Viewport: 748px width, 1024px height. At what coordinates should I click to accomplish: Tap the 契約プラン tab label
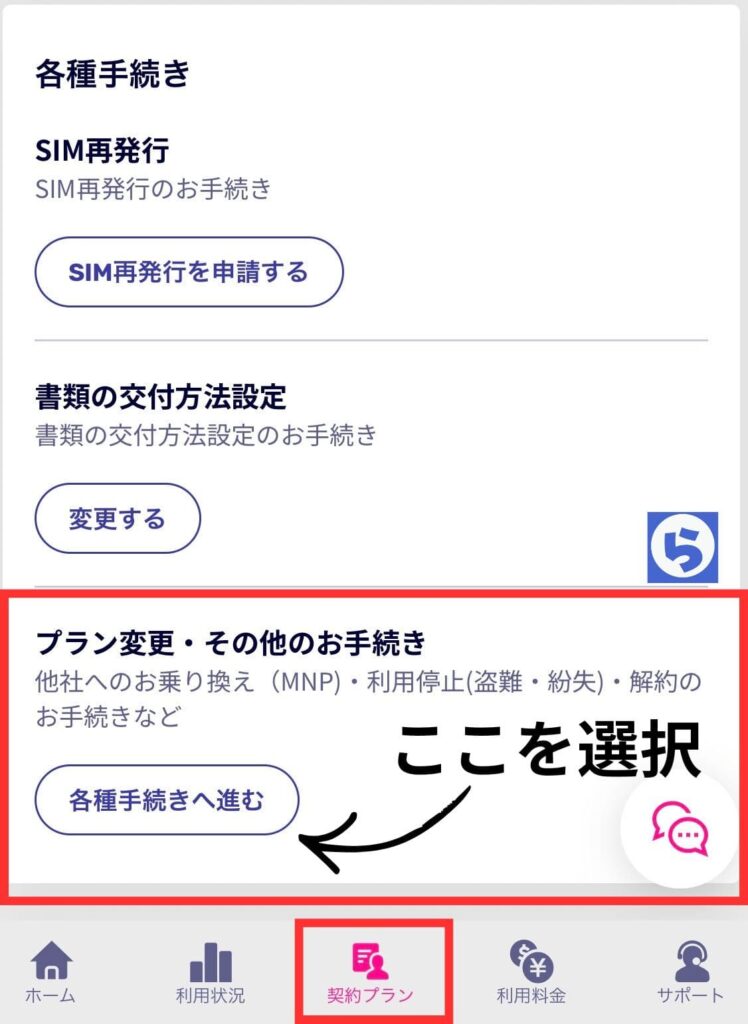tap(373, 995)
